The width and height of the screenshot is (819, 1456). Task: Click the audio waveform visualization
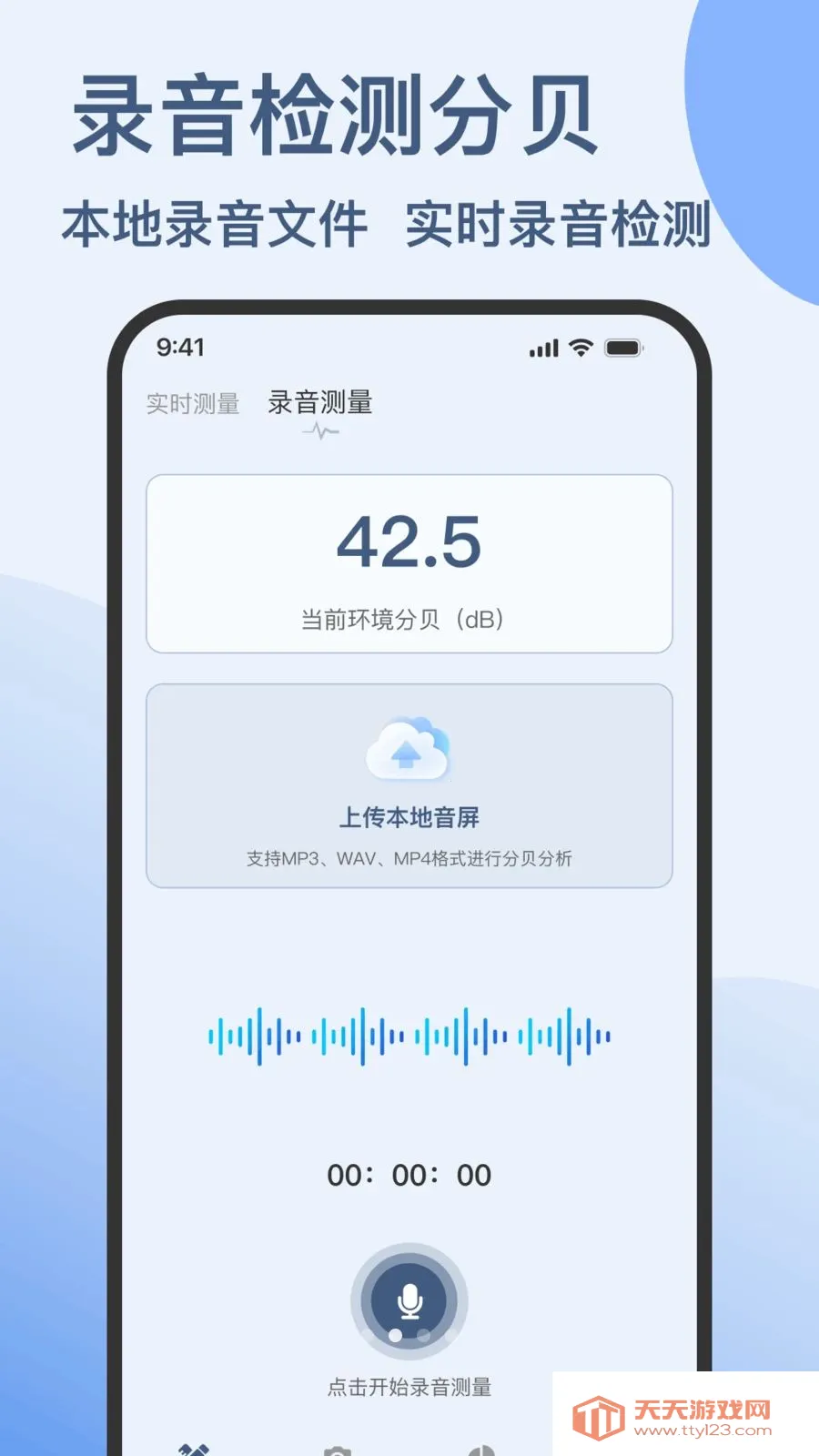click(x=409, y=1036)
